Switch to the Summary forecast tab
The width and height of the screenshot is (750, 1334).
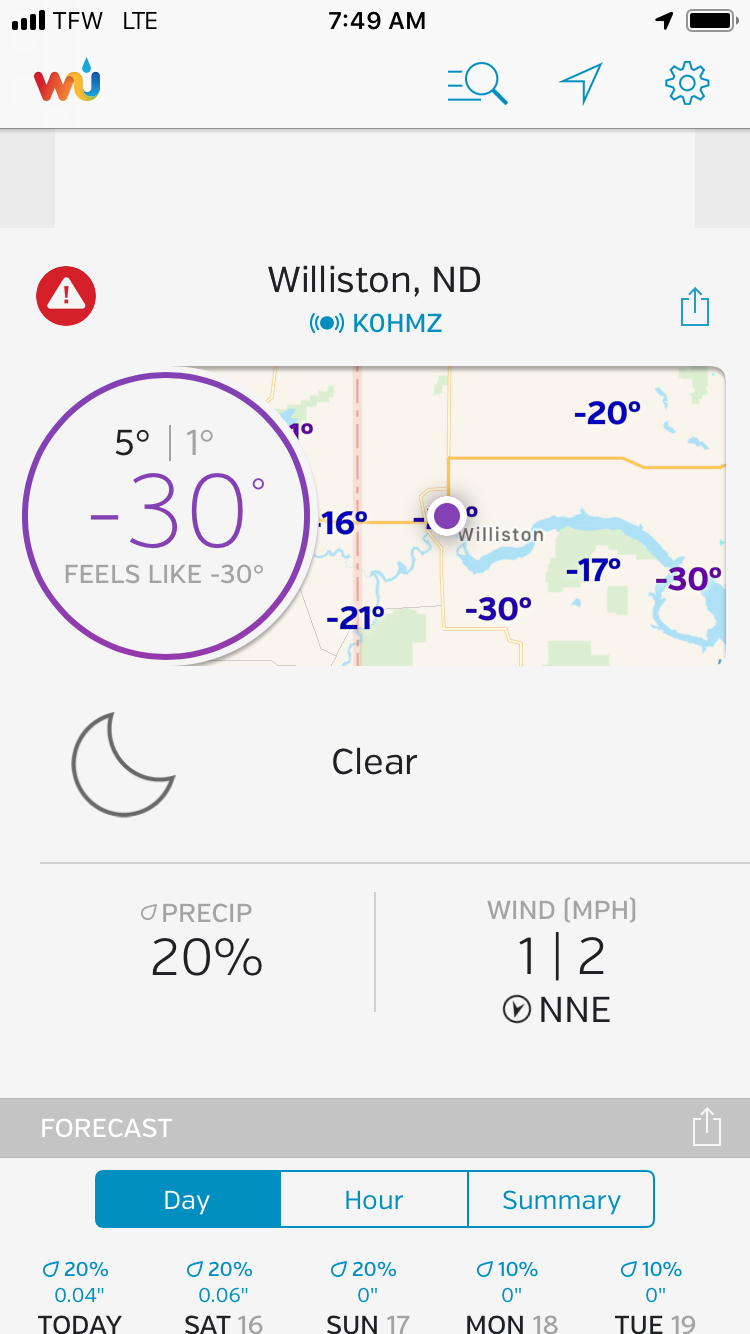coord(561,1200)
